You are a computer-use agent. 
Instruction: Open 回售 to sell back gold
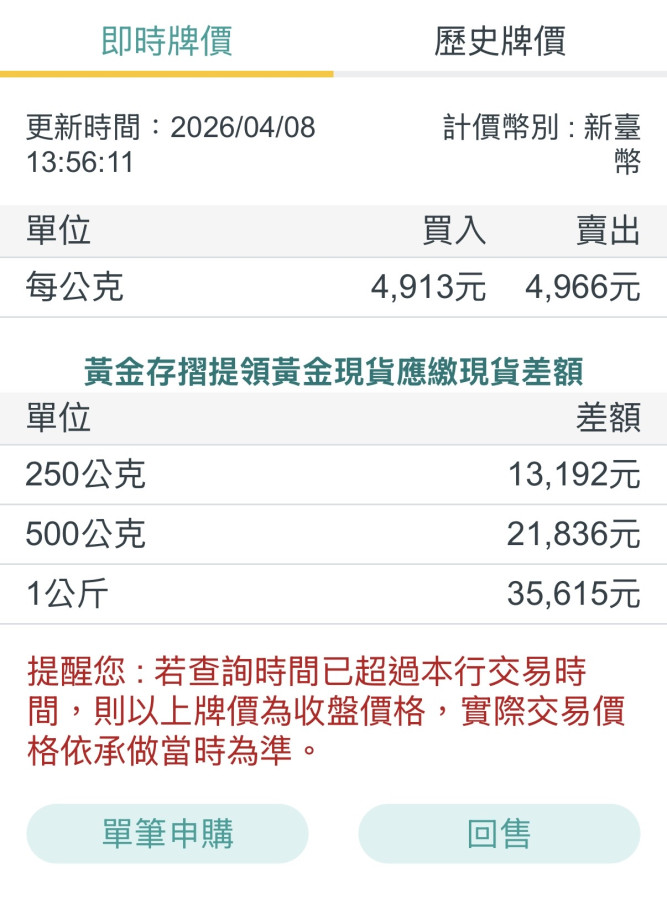pyautogui.click(x=499, y=833)
